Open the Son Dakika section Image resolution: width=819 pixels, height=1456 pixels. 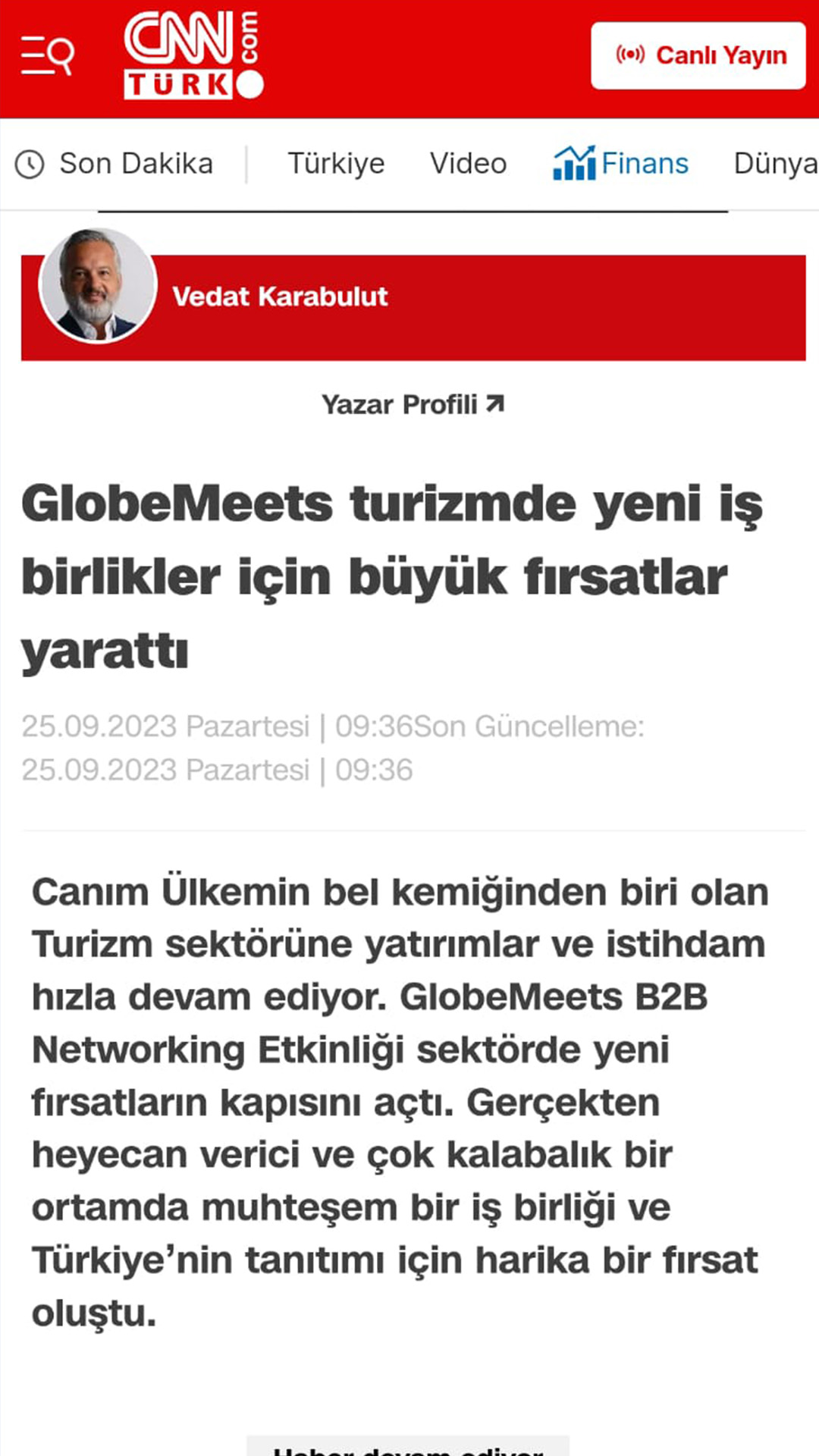tap(115, 164)
